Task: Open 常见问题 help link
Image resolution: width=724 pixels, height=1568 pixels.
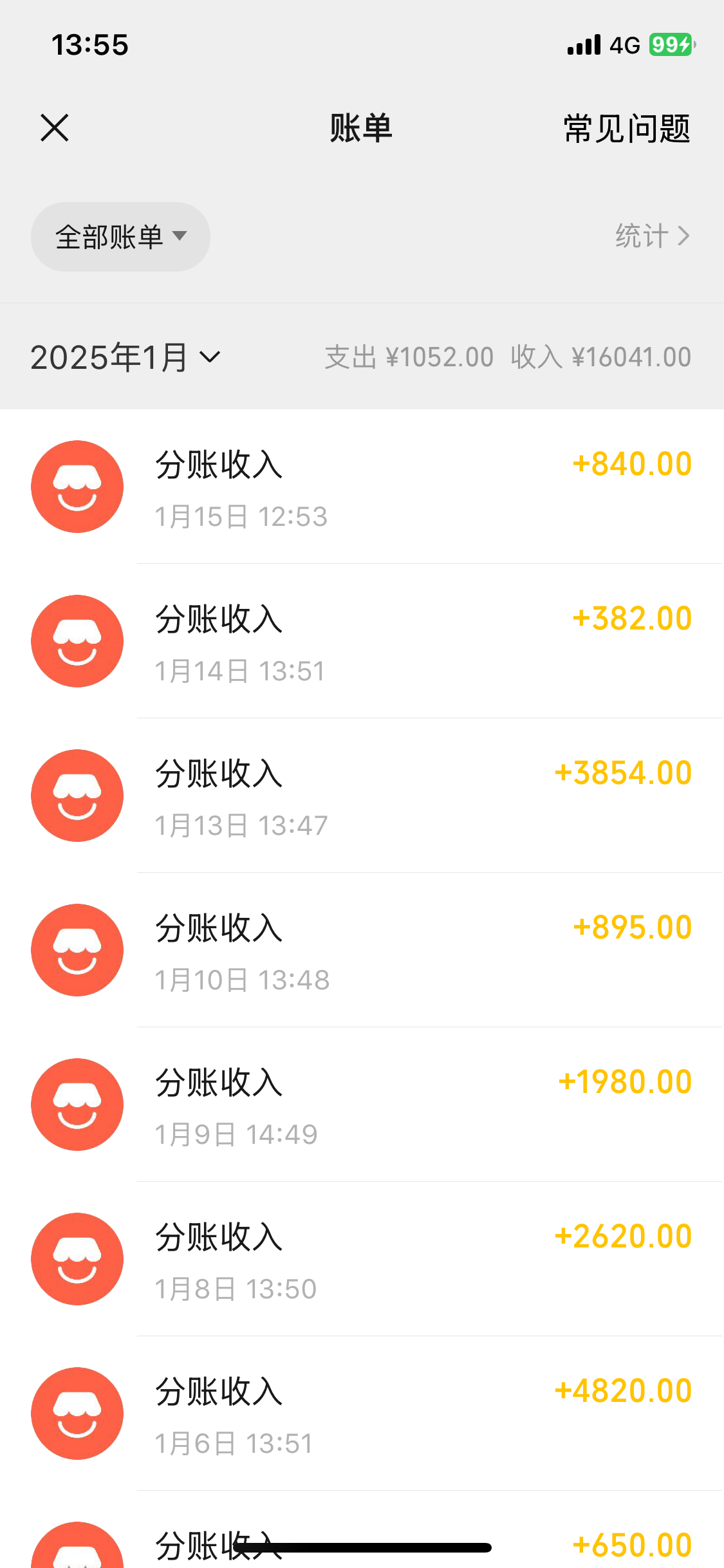Action: [627, 128]
